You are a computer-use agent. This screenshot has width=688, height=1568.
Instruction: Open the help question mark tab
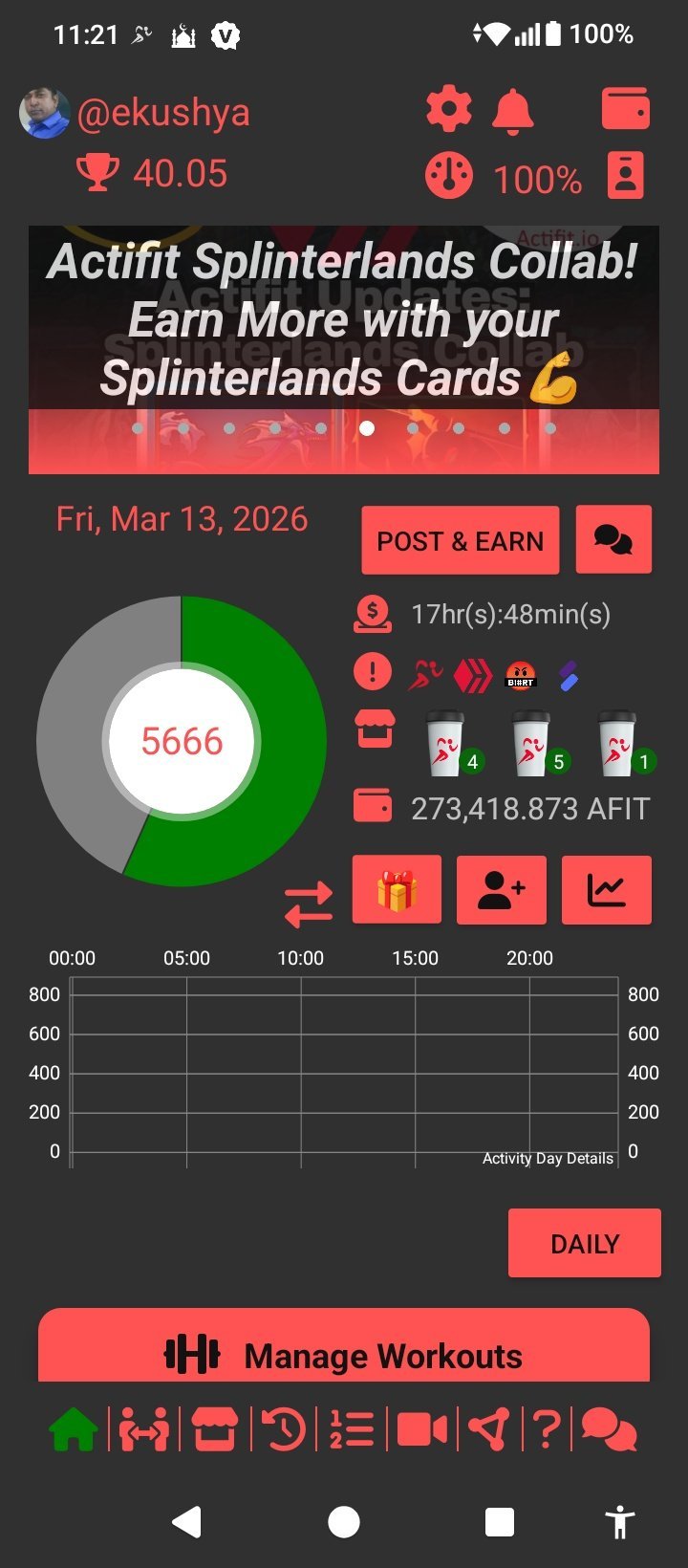[x=546, y=1430]
